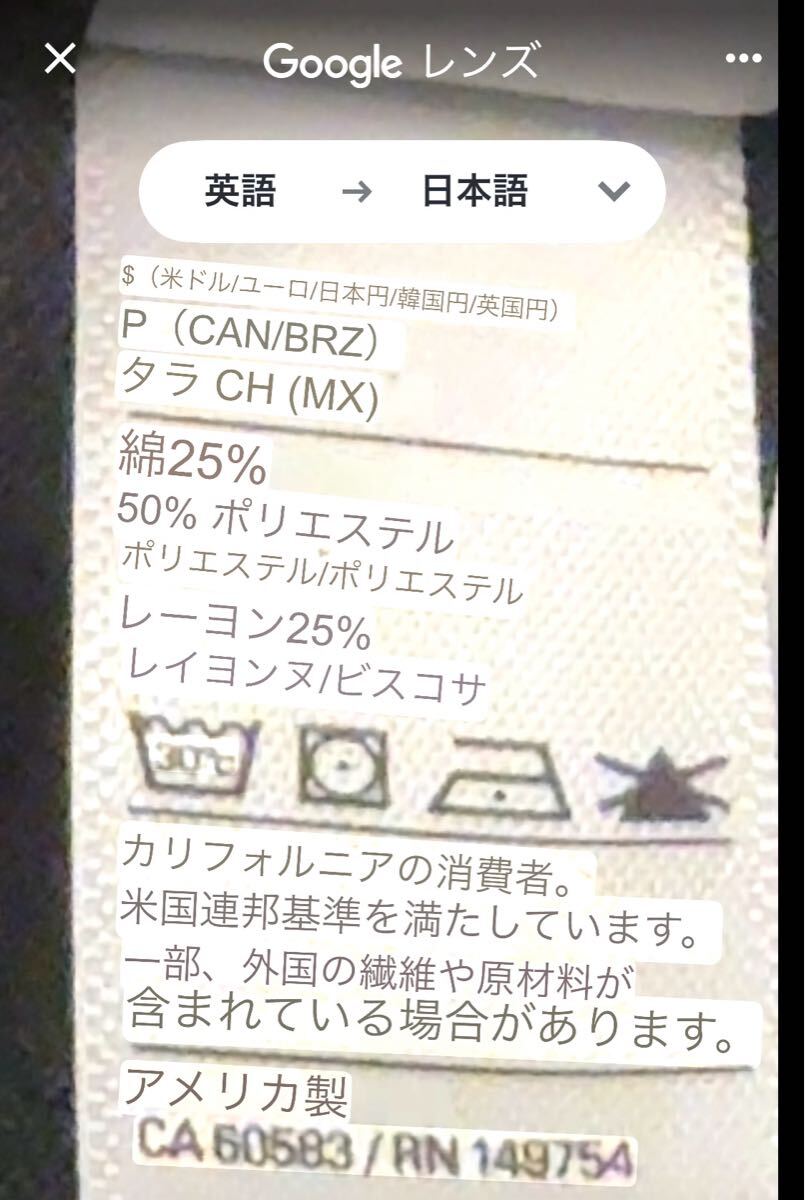This screenshot has height=1200, width=805.
Task: Expand the language selector chevron
Action: tap(614, 191)
